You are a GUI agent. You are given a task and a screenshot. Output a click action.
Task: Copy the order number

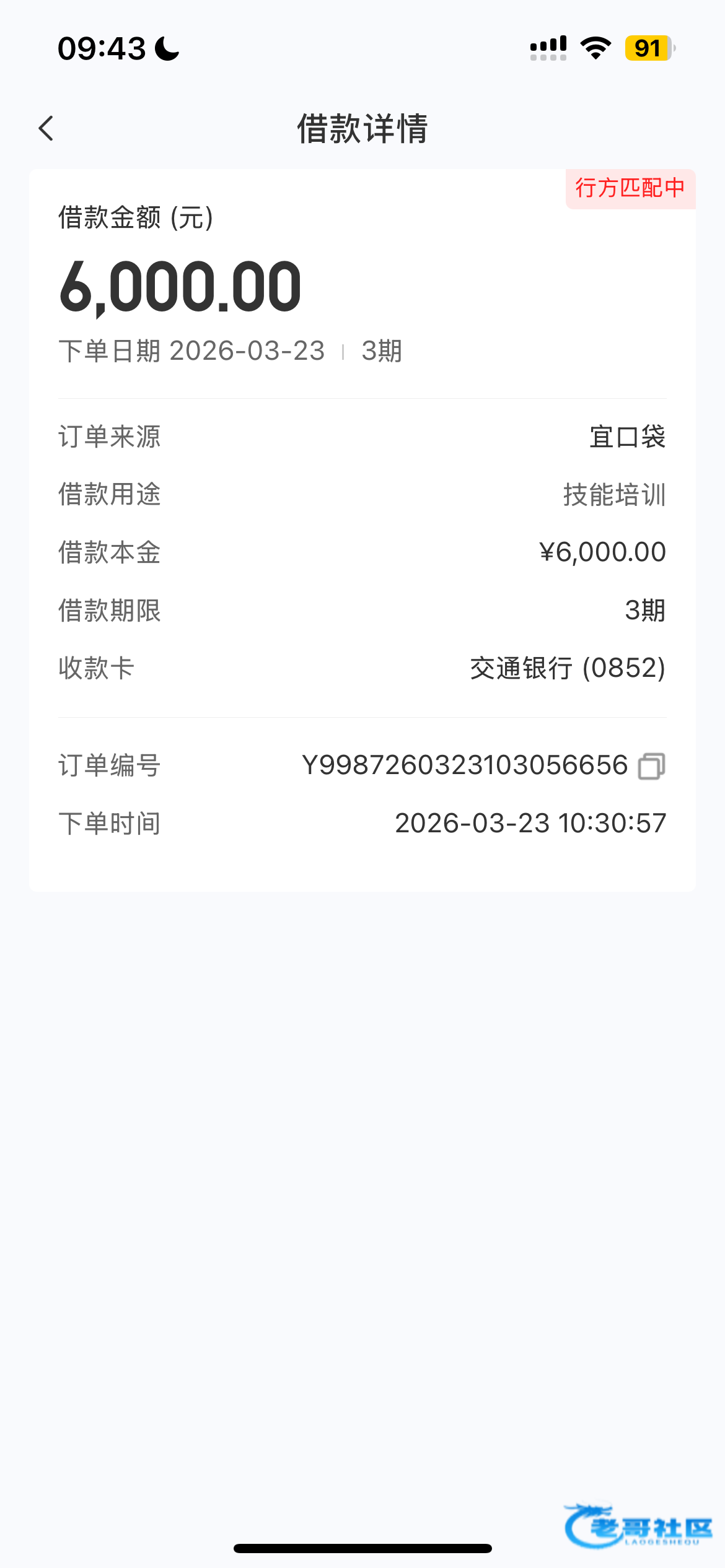[651, 766]
